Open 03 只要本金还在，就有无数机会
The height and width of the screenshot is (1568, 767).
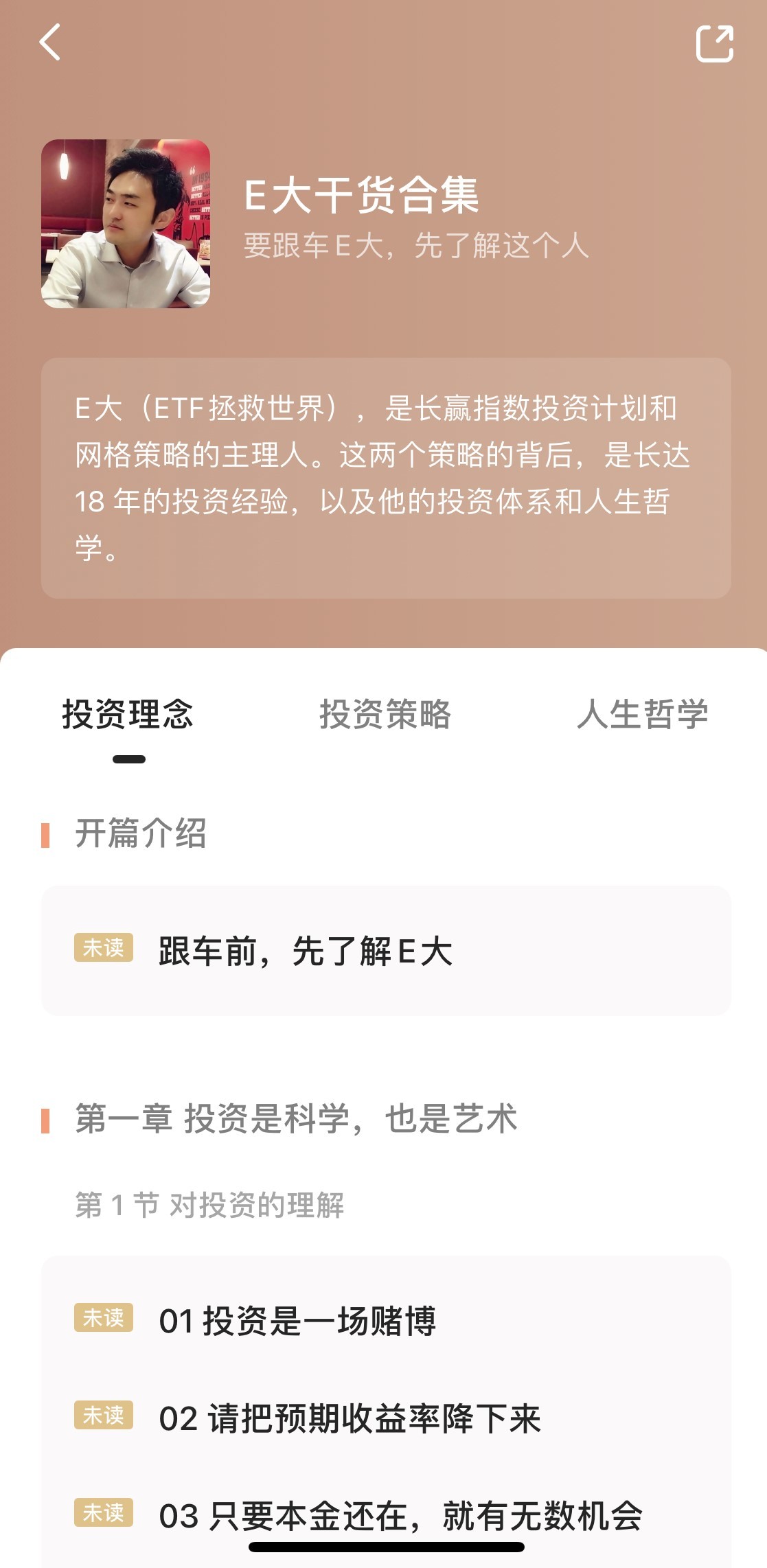[x=400, y=1514]
